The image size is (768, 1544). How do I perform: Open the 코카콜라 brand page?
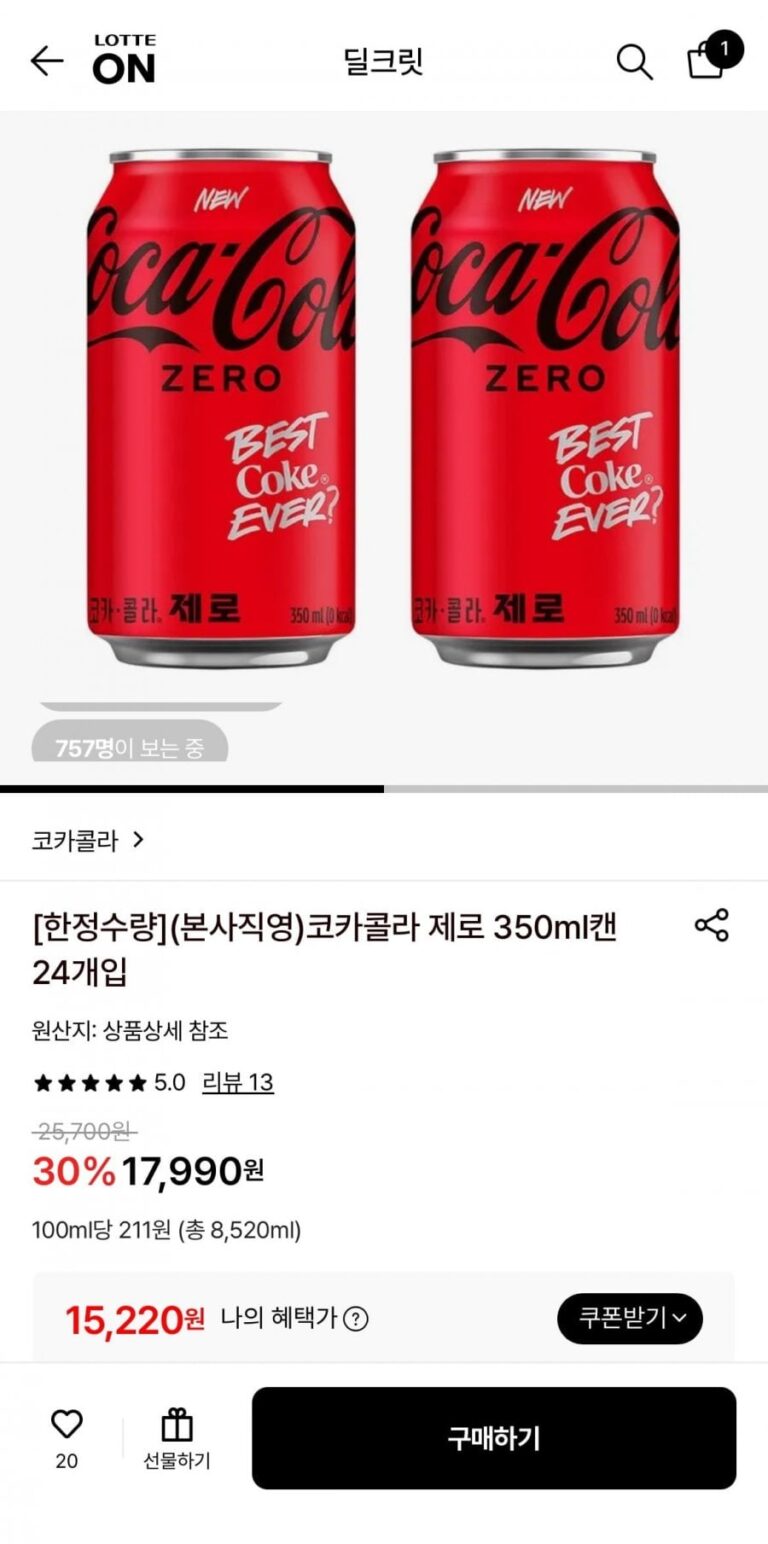88,840
